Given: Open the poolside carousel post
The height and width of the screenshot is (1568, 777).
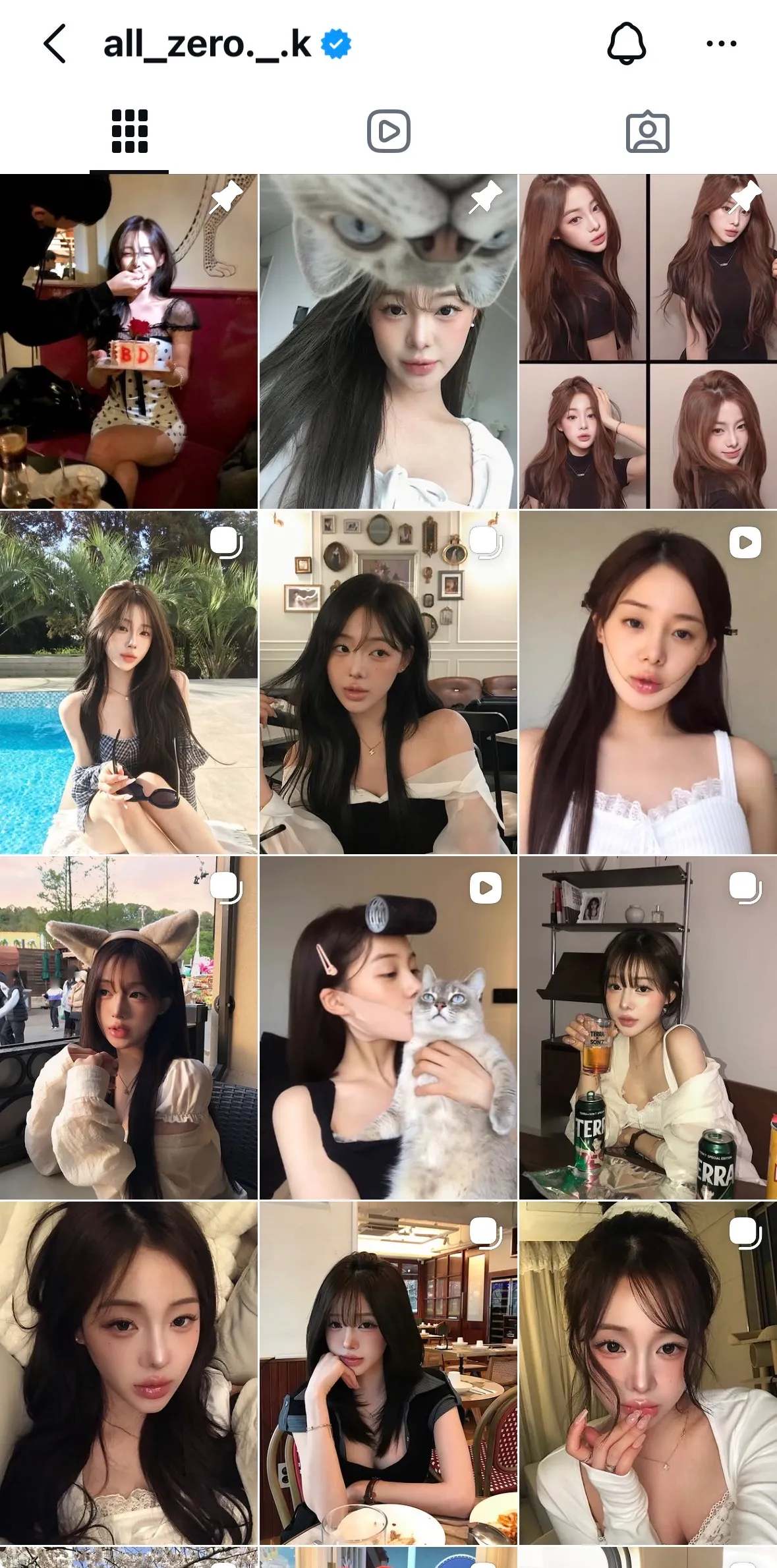Looking at the screenshot, I should (129, 682).
